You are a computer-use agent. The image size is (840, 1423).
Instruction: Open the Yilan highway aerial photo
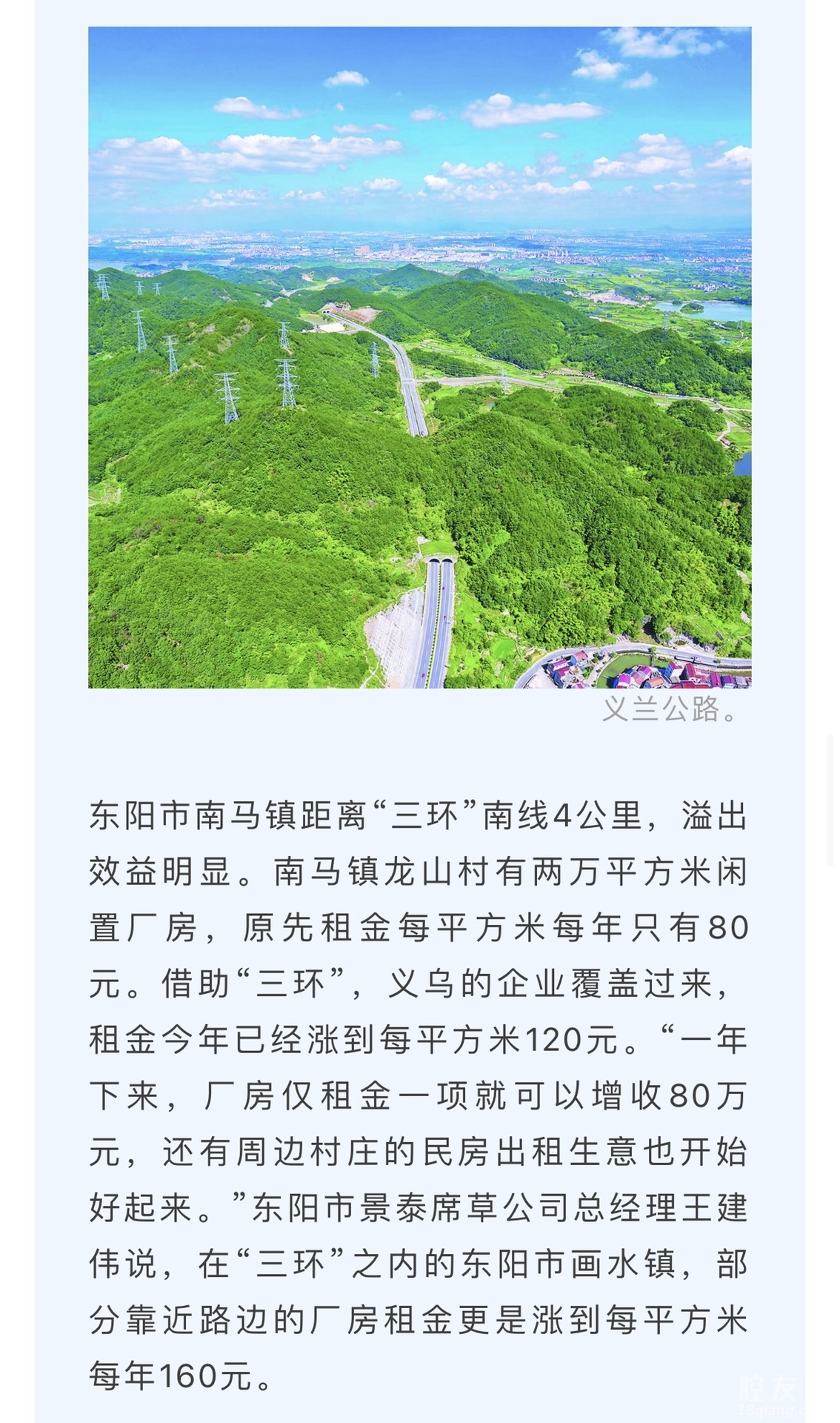tap(419, 357)
